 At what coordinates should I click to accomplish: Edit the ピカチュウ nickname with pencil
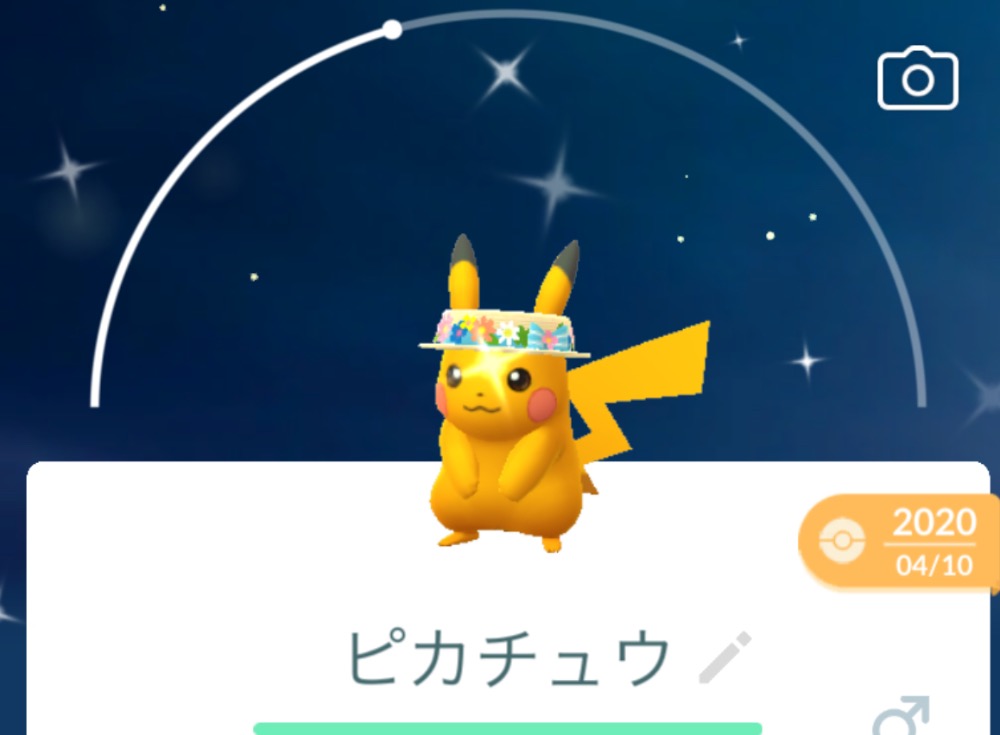click(x=723, y=658)
